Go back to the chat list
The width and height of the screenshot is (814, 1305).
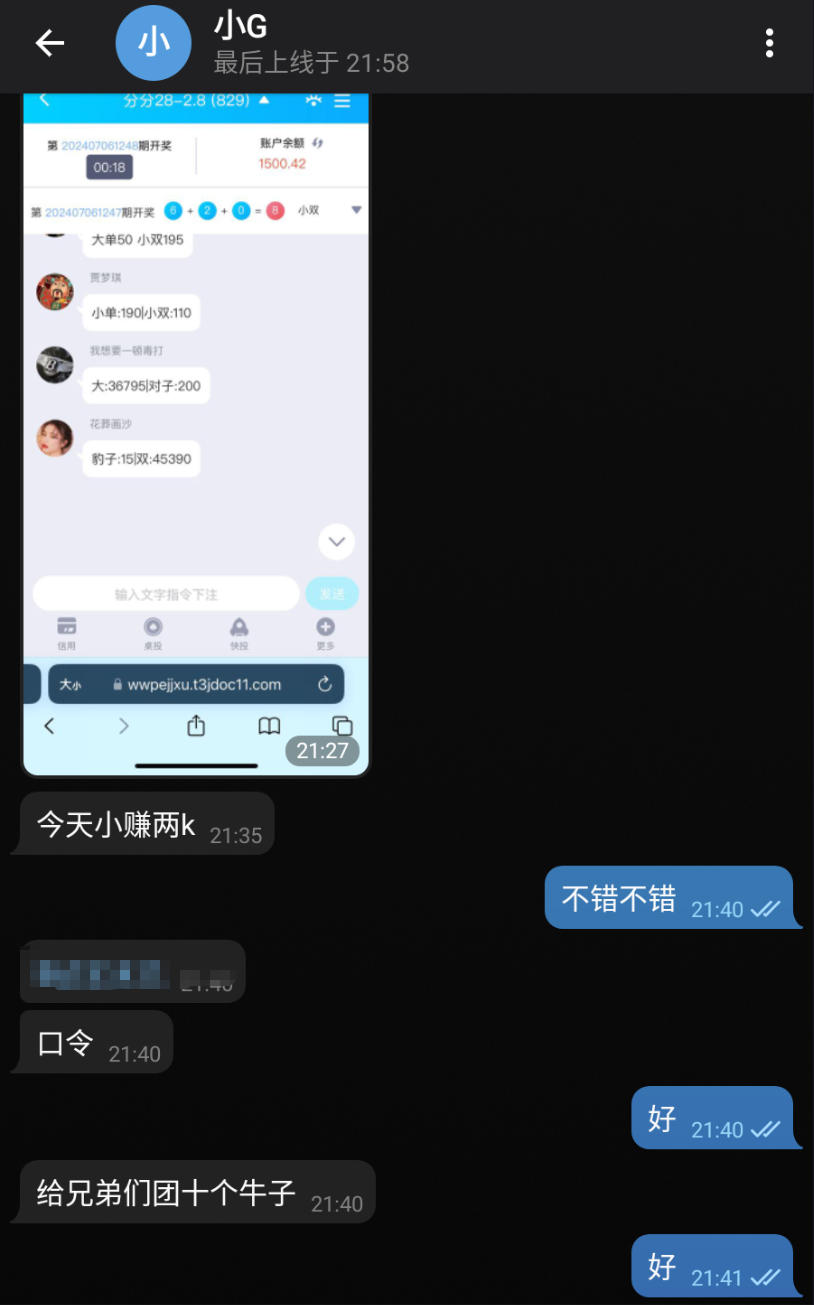tap(49, 43)
